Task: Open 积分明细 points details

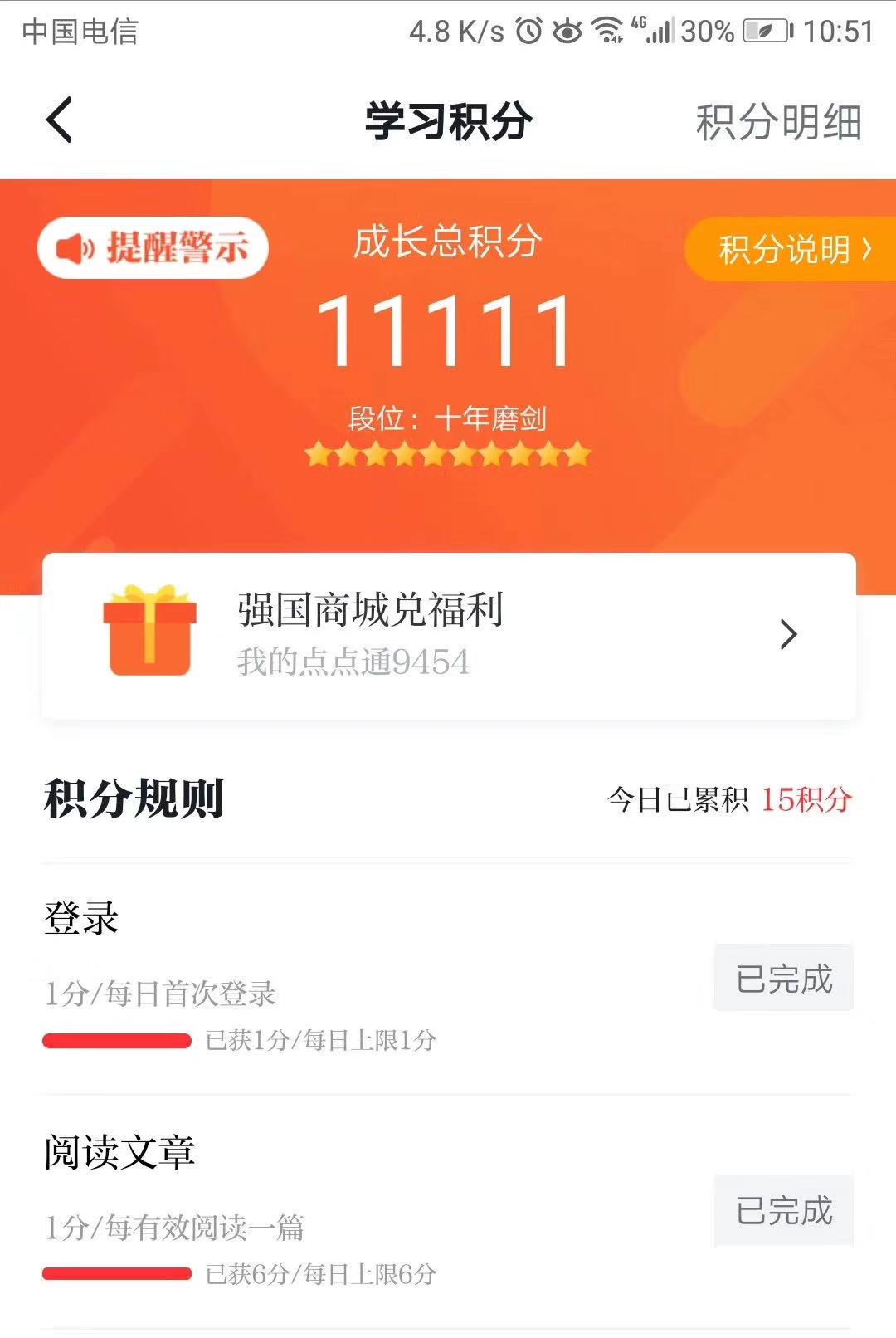Action: coord(777,123)
